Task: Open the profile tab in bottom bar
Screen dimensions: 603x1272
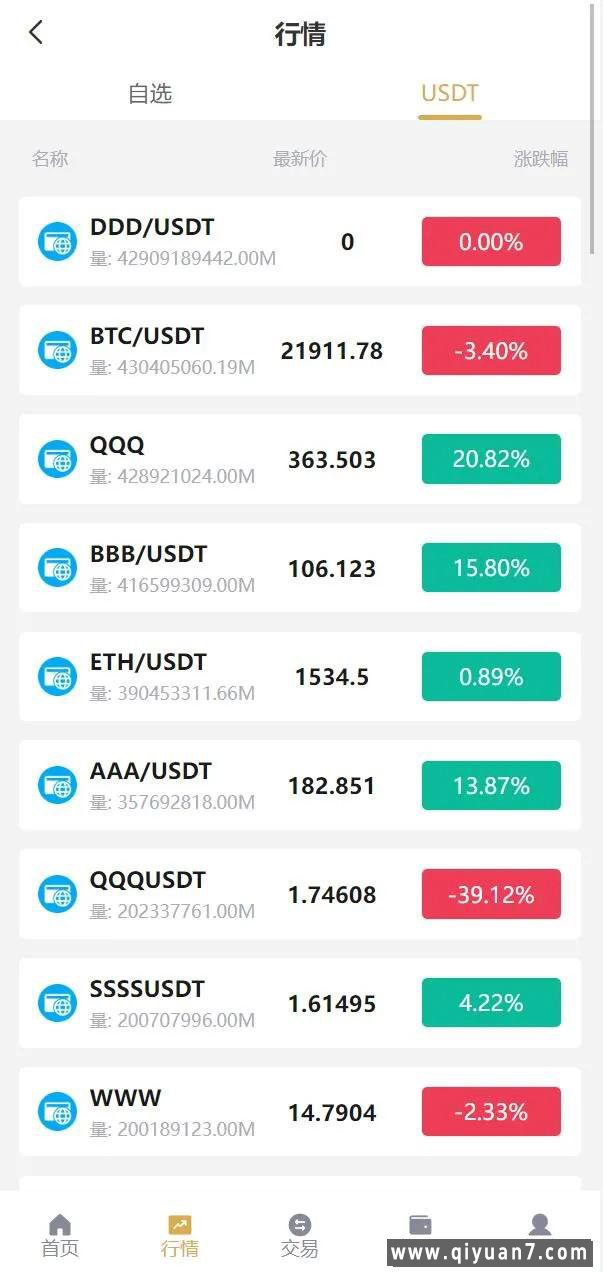Action: tap(540, 1226)
